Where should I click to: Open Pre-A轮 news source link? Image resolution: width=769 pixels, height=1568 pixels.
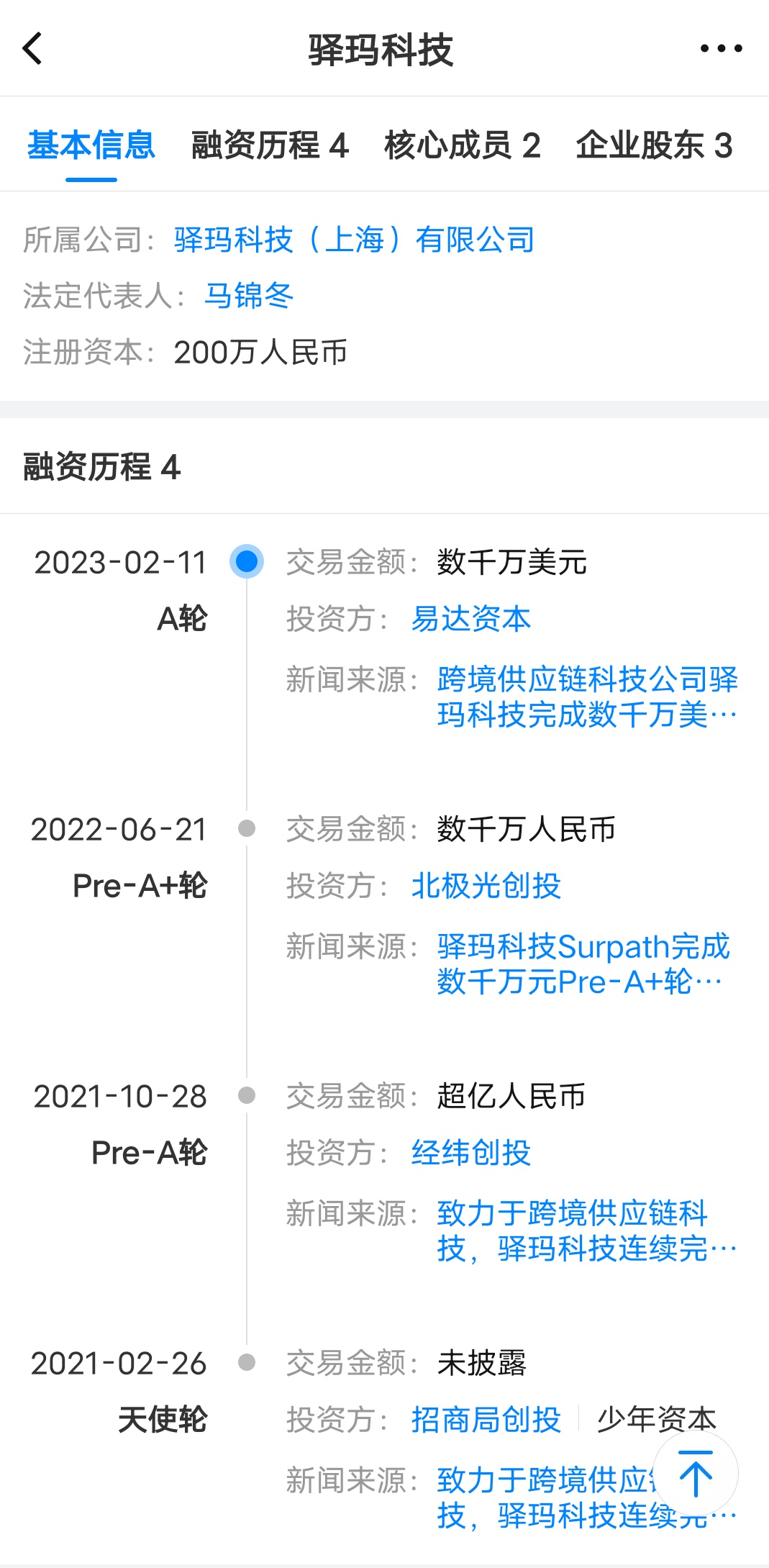point(587,1231)
